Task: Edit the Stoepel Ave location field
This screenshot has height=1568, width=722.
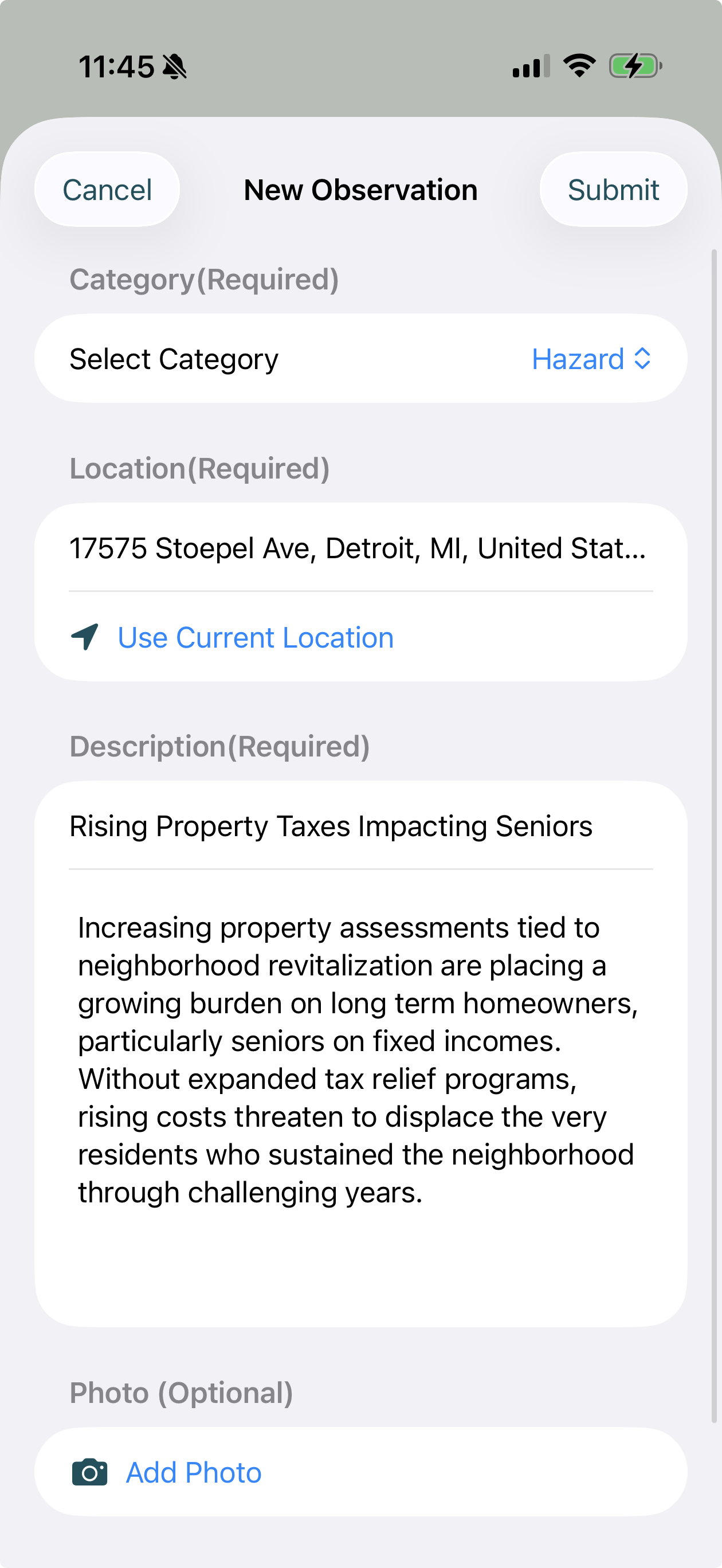Action: click(x=358, y=548)
